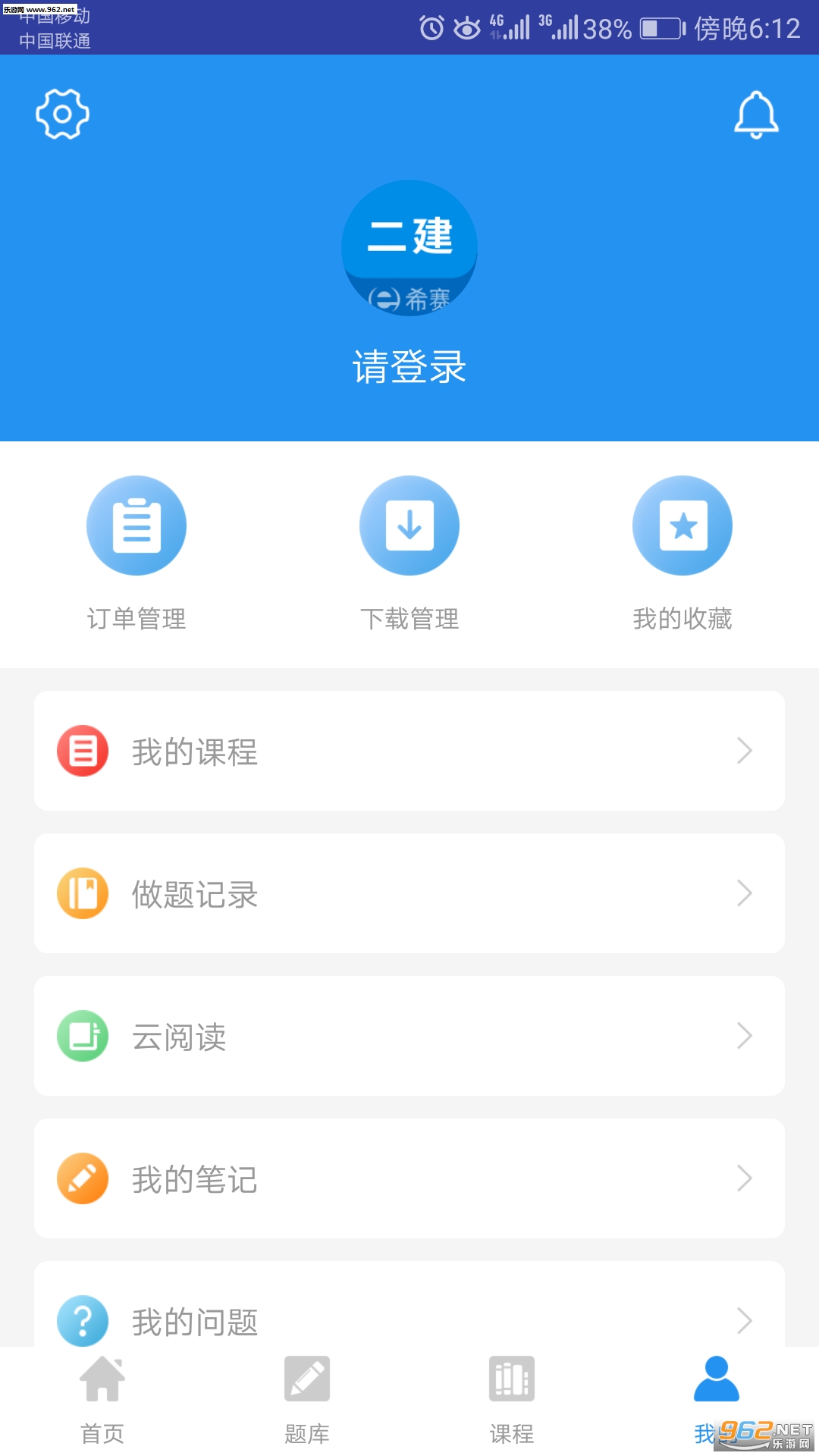Switch to the 课程 tab

[512, 1400]
